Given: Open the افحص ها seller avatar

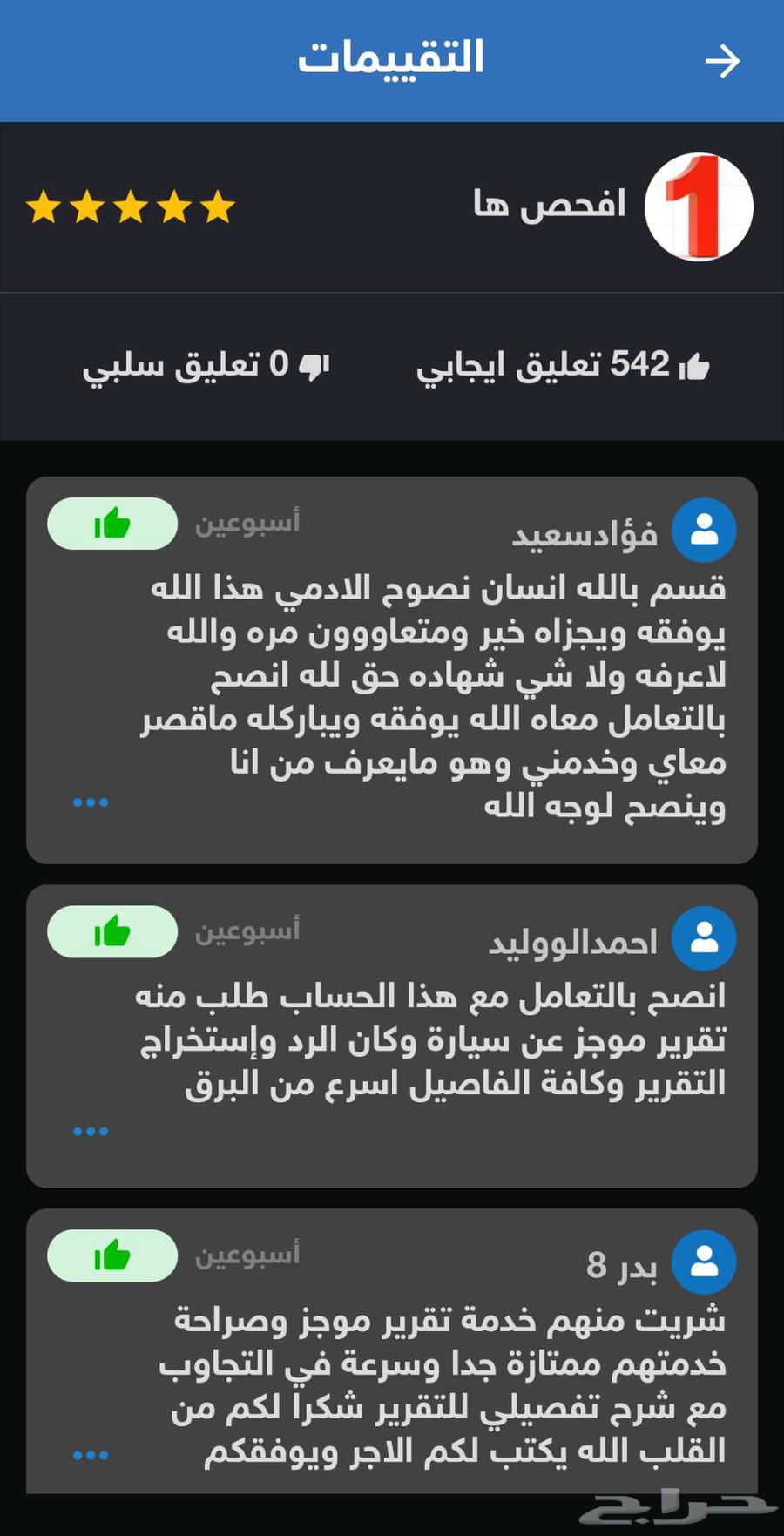Looking at the screenshot, I should pos(699,207).
